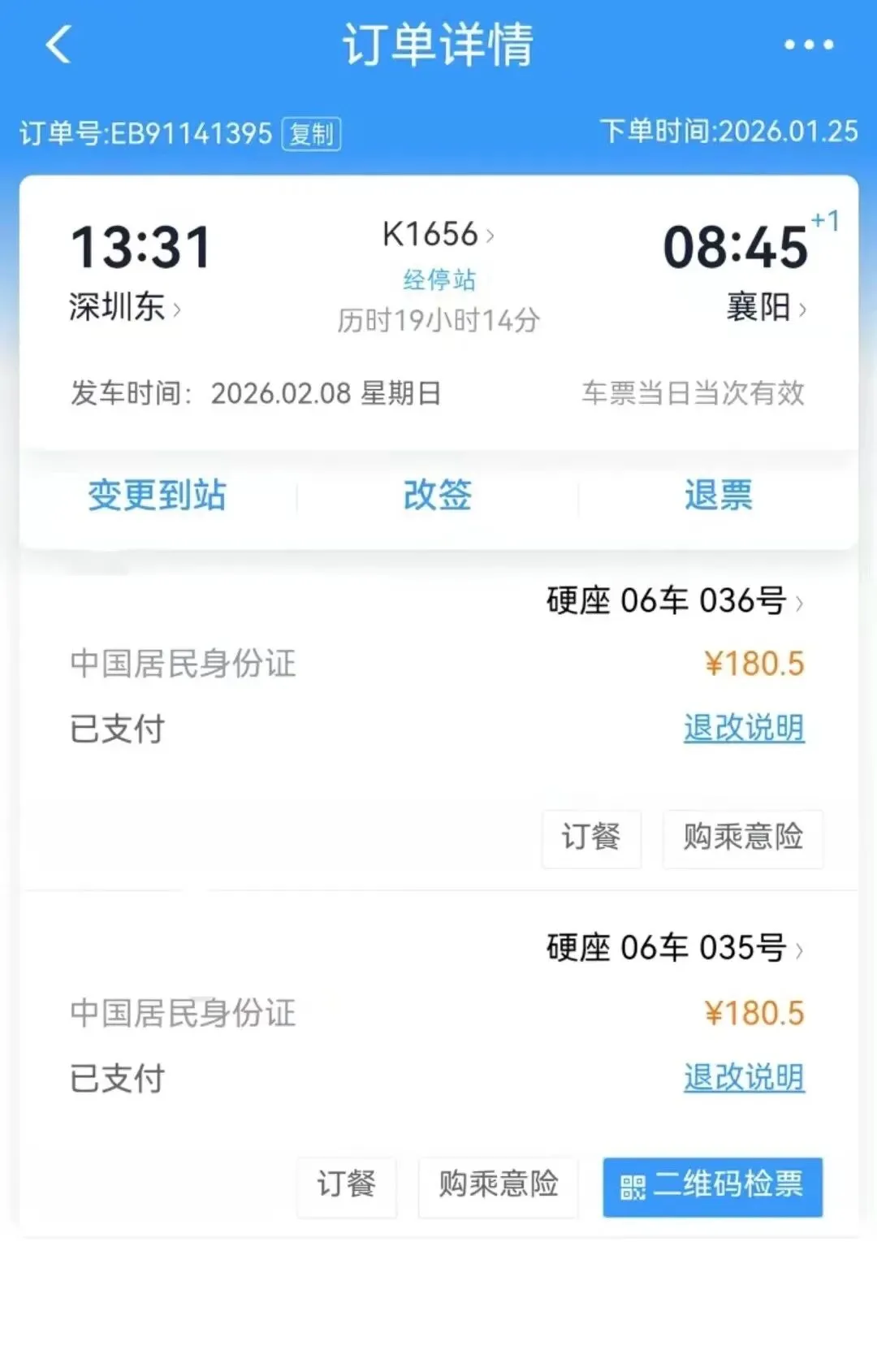Buy 购乘意险 for the 035号 ticket
This screenshot has width=877, height=1372.
pos(498,1186)
